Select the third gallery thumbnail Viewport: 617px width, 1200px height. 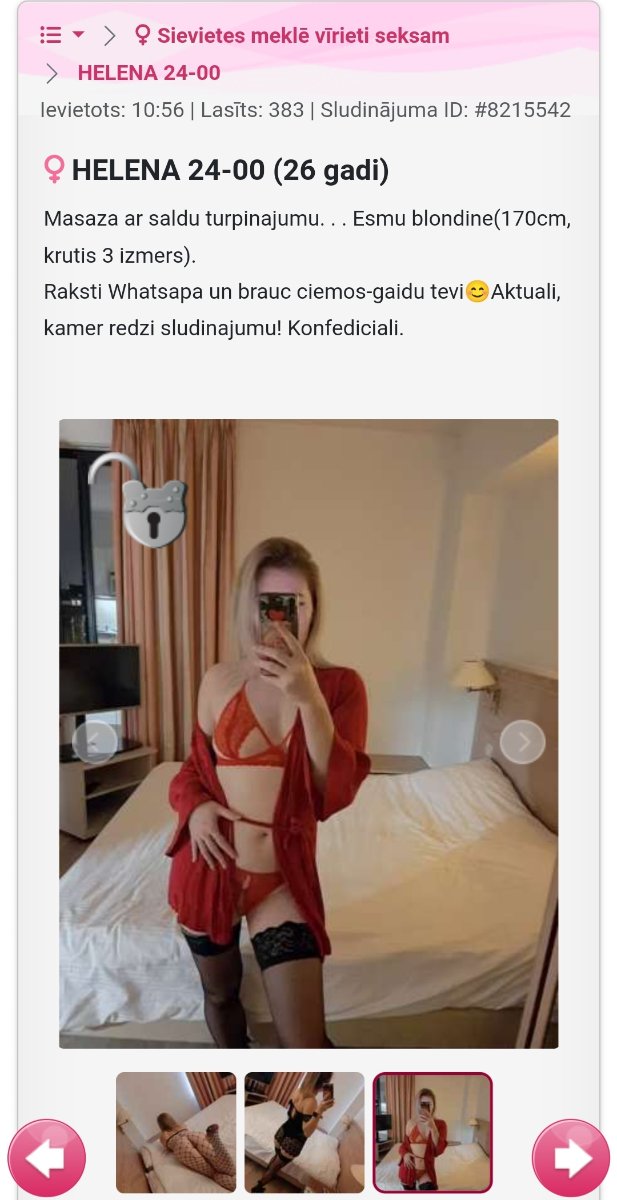point(433,1132)
